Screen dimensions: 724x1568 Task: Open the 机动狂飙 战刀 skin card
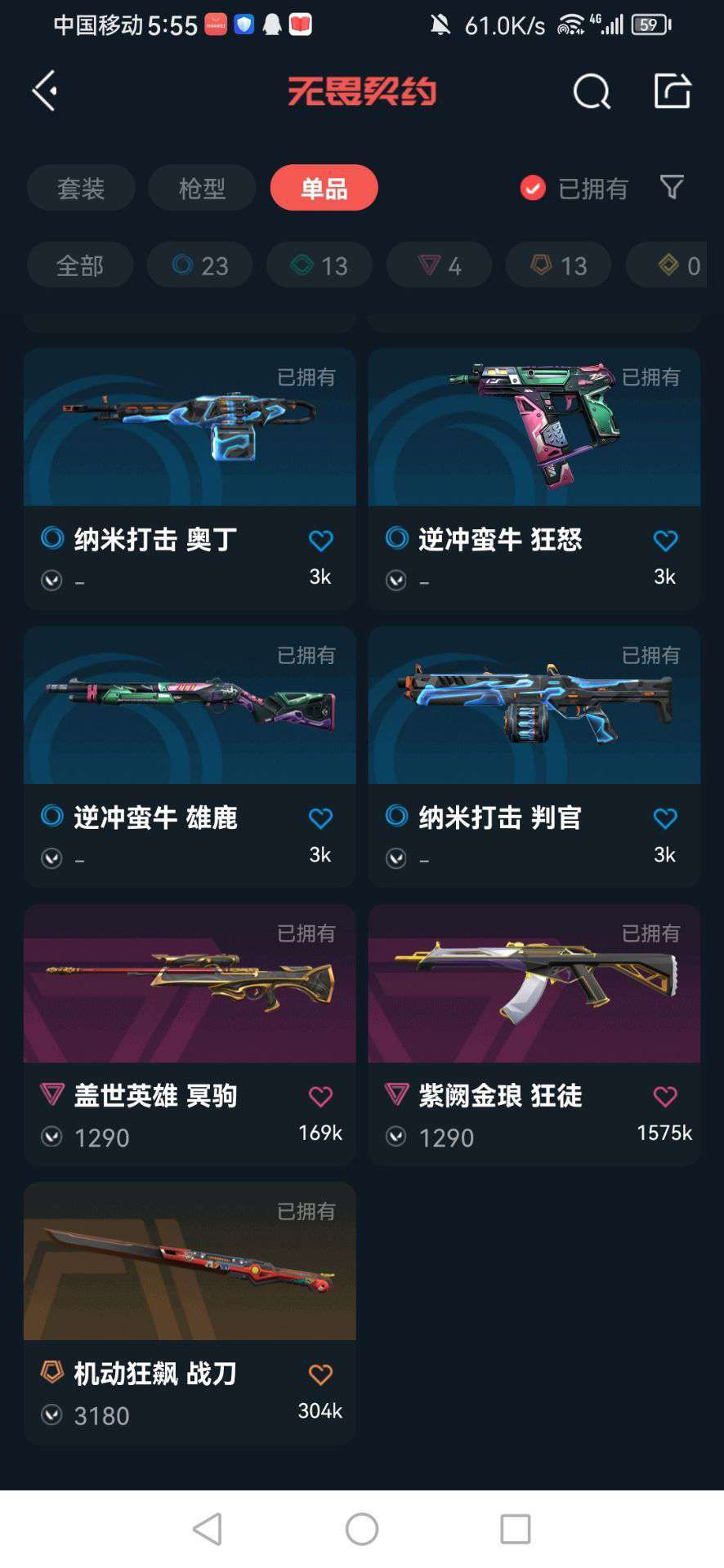[x=190, y=1313]
